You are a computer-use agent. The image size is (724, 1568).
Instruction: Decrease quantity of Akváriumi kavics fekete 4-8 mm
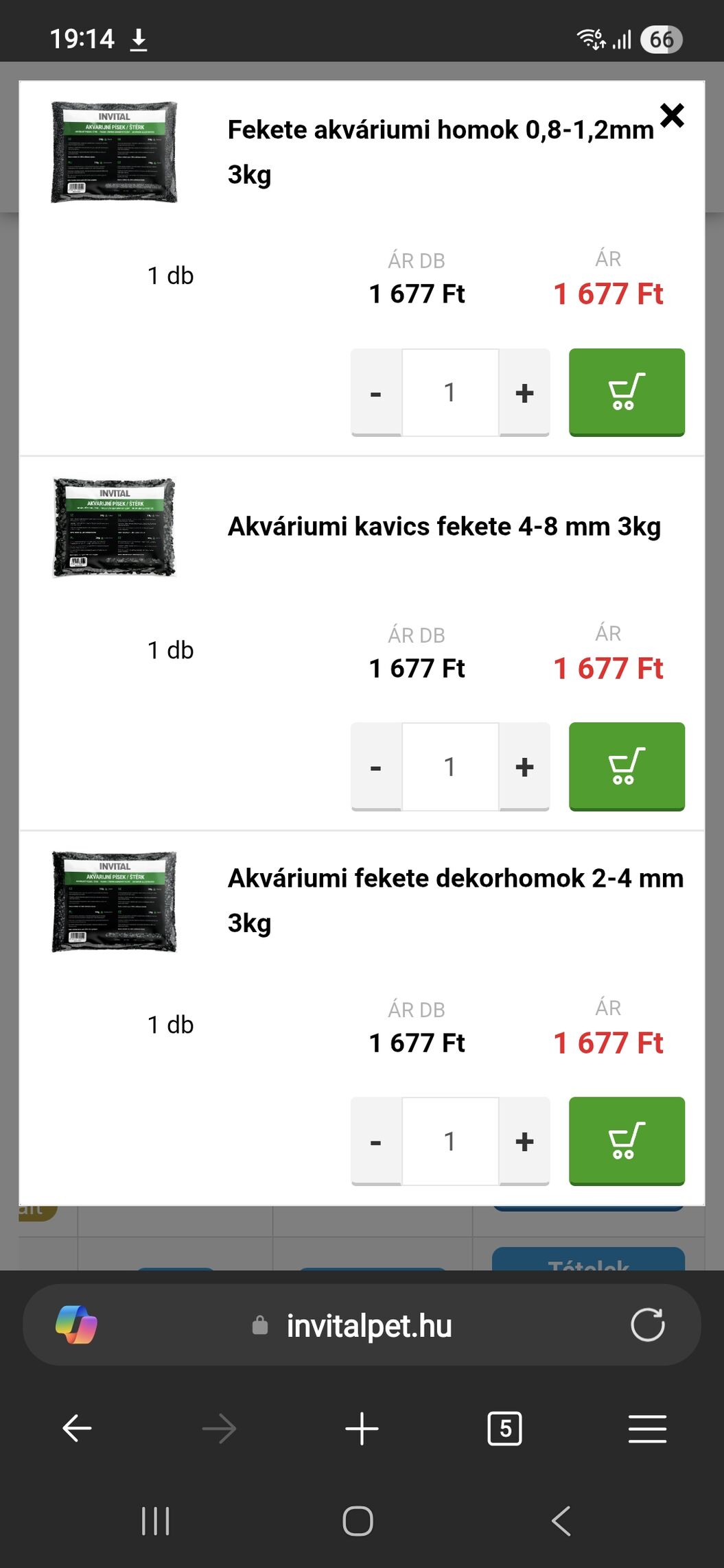click(x=376, y=766)
